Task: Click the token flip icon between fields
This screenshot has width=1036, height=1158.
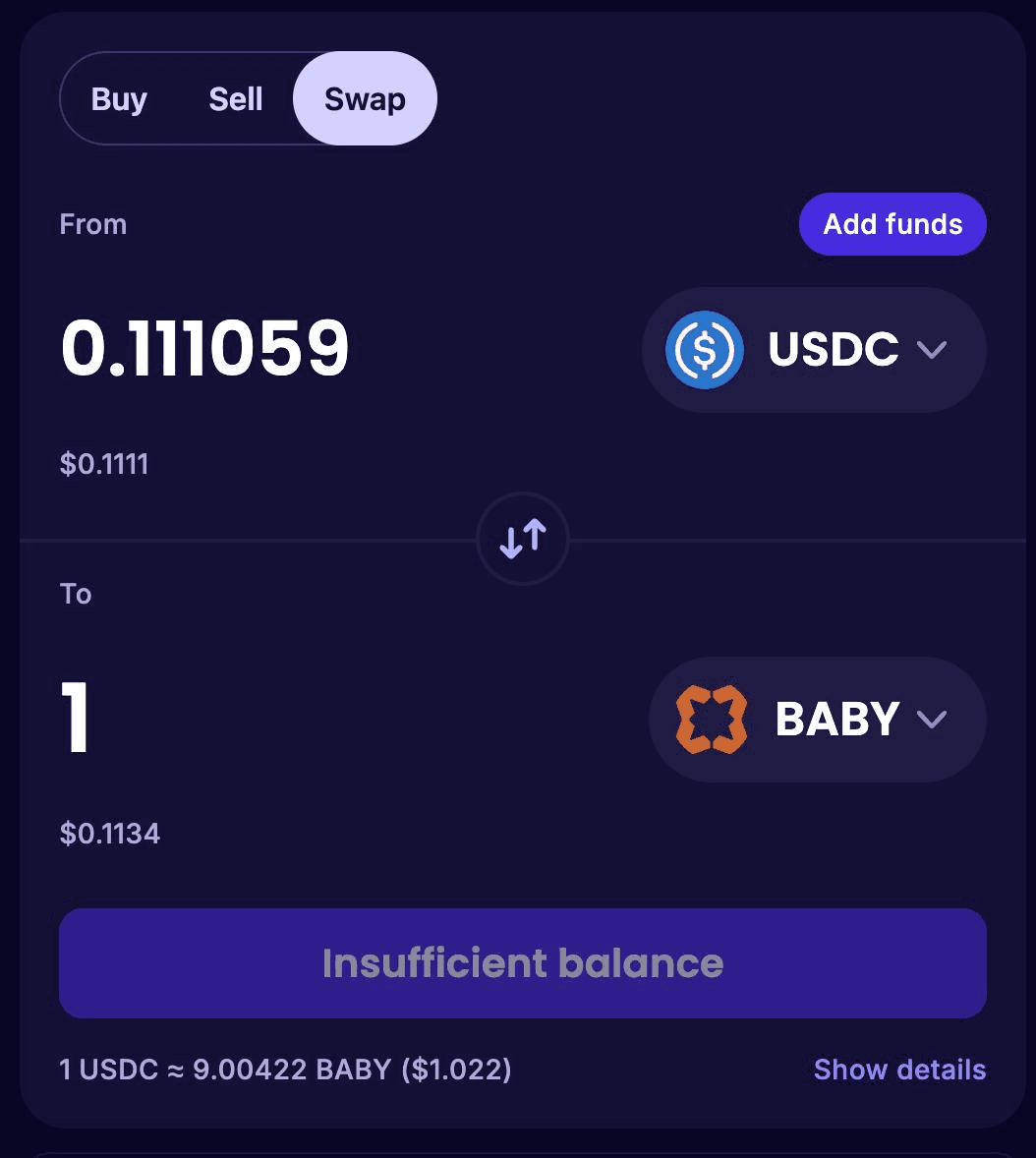Action: 522,538
